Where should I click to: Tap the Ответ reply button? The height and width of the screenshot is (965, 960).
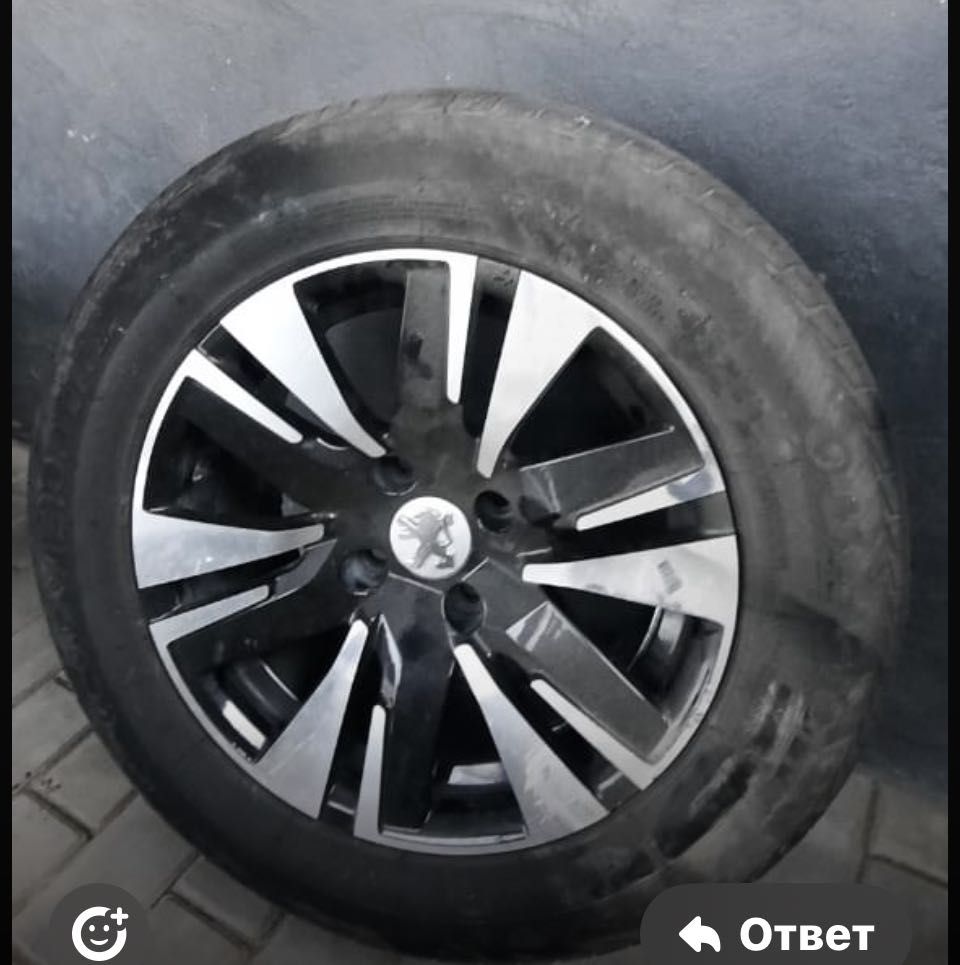[x=777, y=935]
